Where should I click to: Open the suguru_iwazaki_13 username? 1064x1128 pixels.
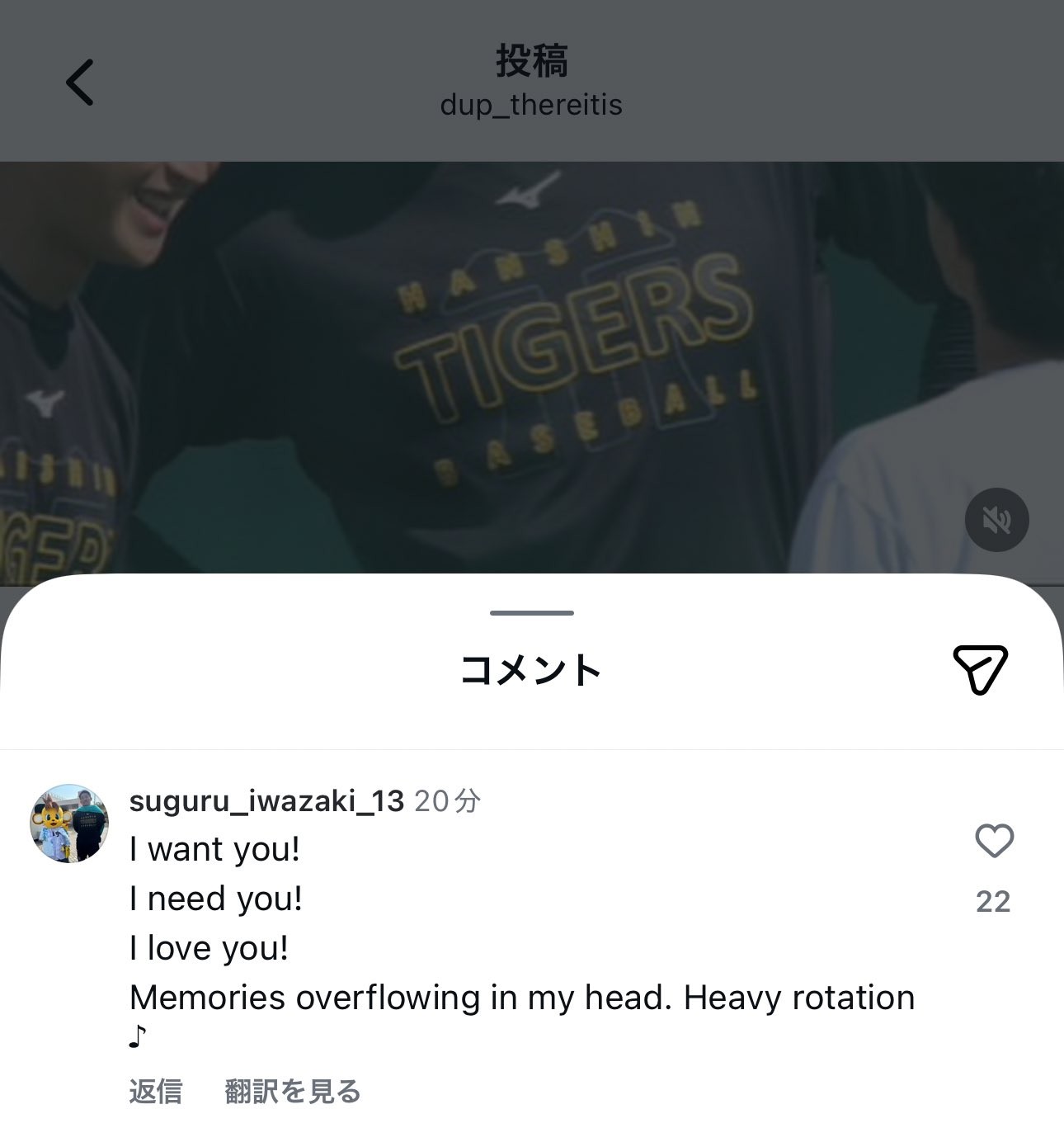[266, 800]
